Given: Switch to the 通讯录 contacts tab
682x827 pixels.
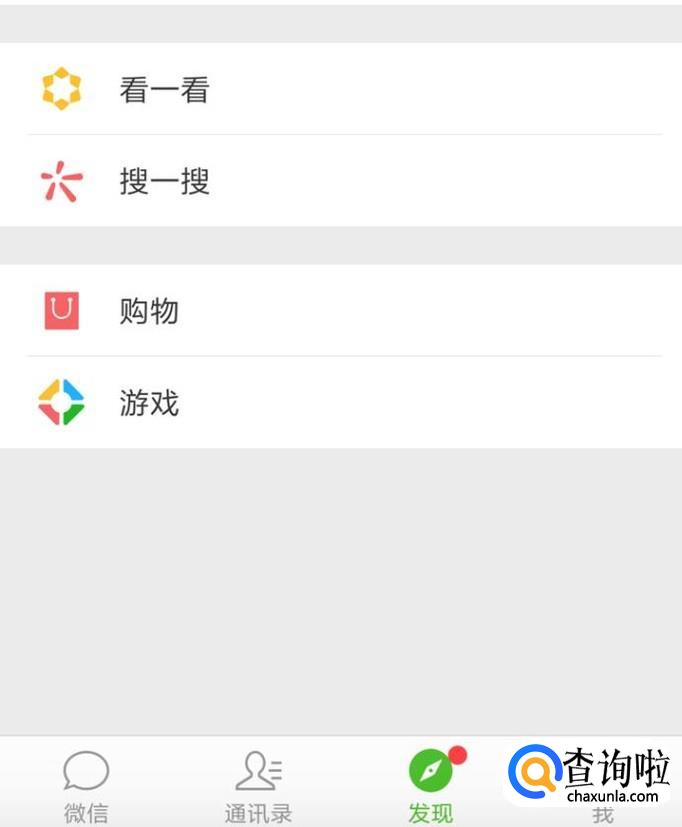Looking at the screenshot, I should click(x=258, y=785).
